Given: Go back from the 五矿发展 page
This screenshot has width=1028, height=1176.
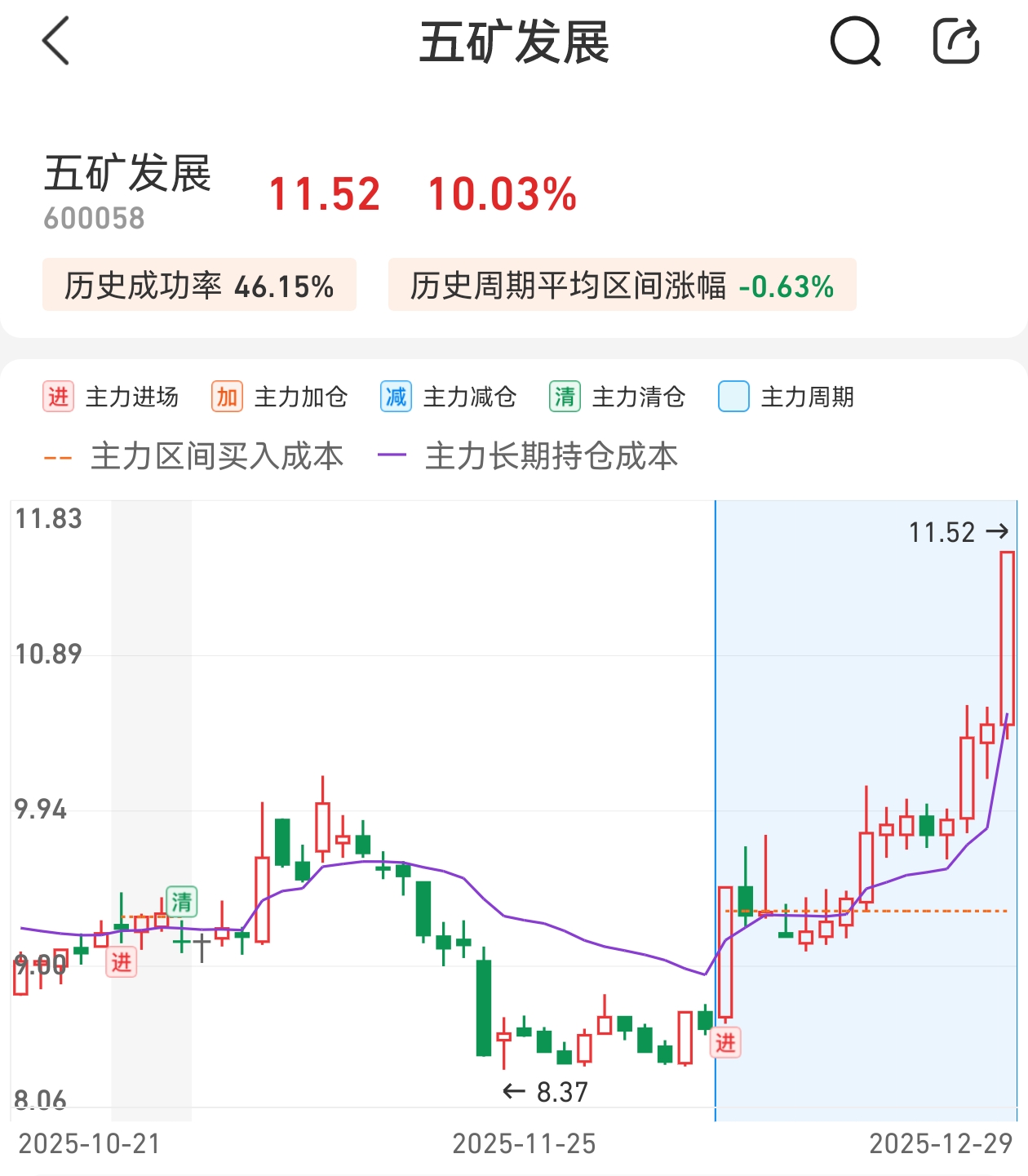Looking at the screenshot, I should click(x=56, y=42).
